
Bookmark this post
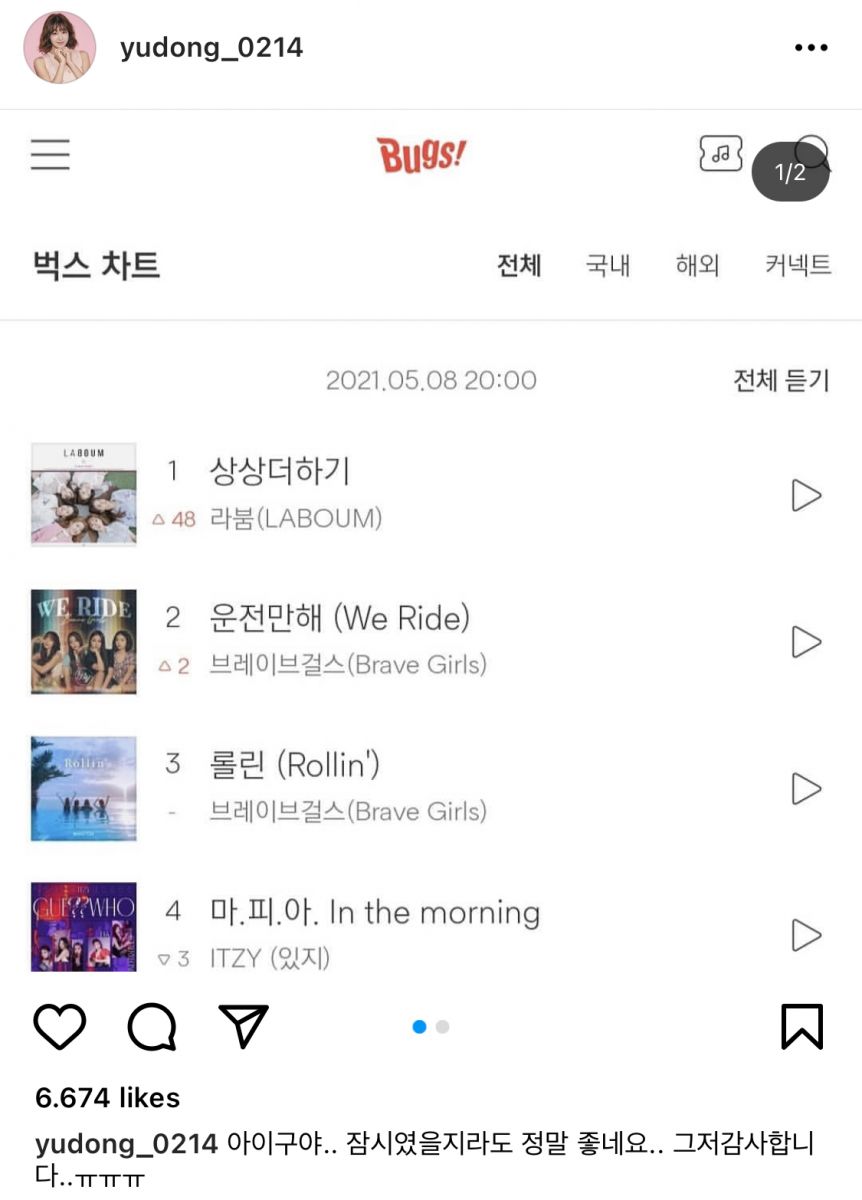(801, 1027)
